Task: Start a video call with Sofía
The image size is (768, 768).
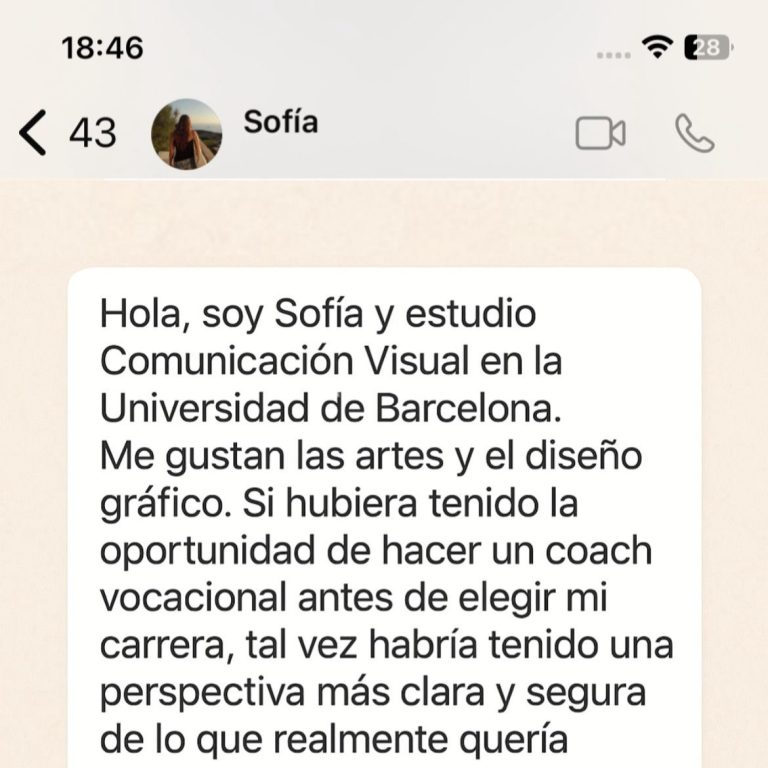Action: 600,133
